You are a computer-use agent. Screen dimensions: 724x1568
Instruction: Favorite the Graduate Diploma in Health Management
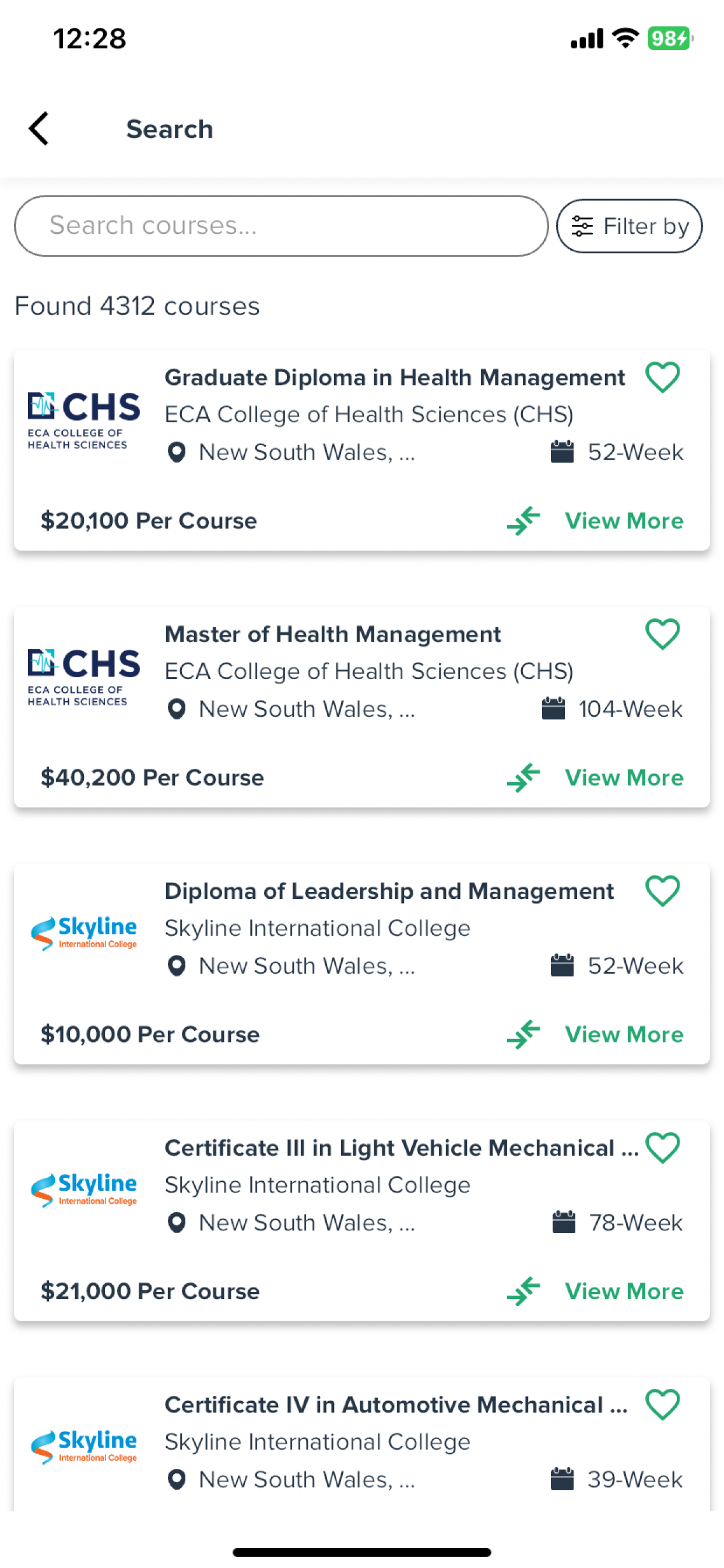pos(663,377)
